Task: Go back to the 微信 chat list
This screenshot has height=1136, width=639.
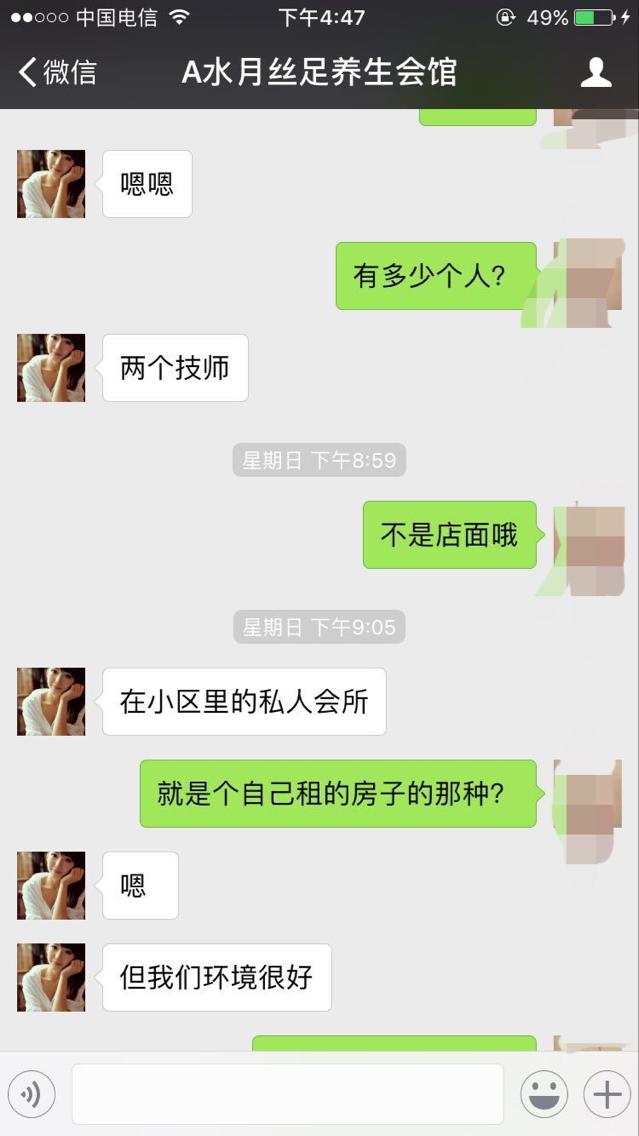Action: [x=58, y=72]
